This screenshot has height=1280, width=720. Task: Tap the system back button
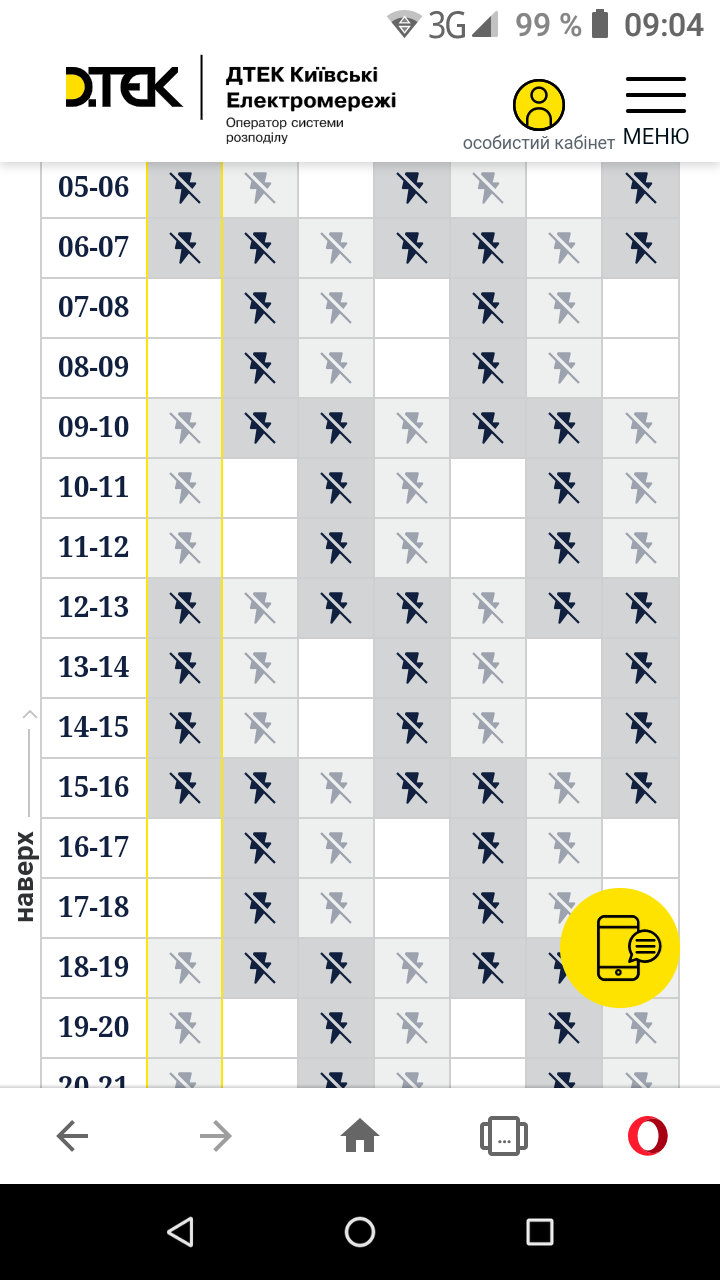pos(180,1231)
